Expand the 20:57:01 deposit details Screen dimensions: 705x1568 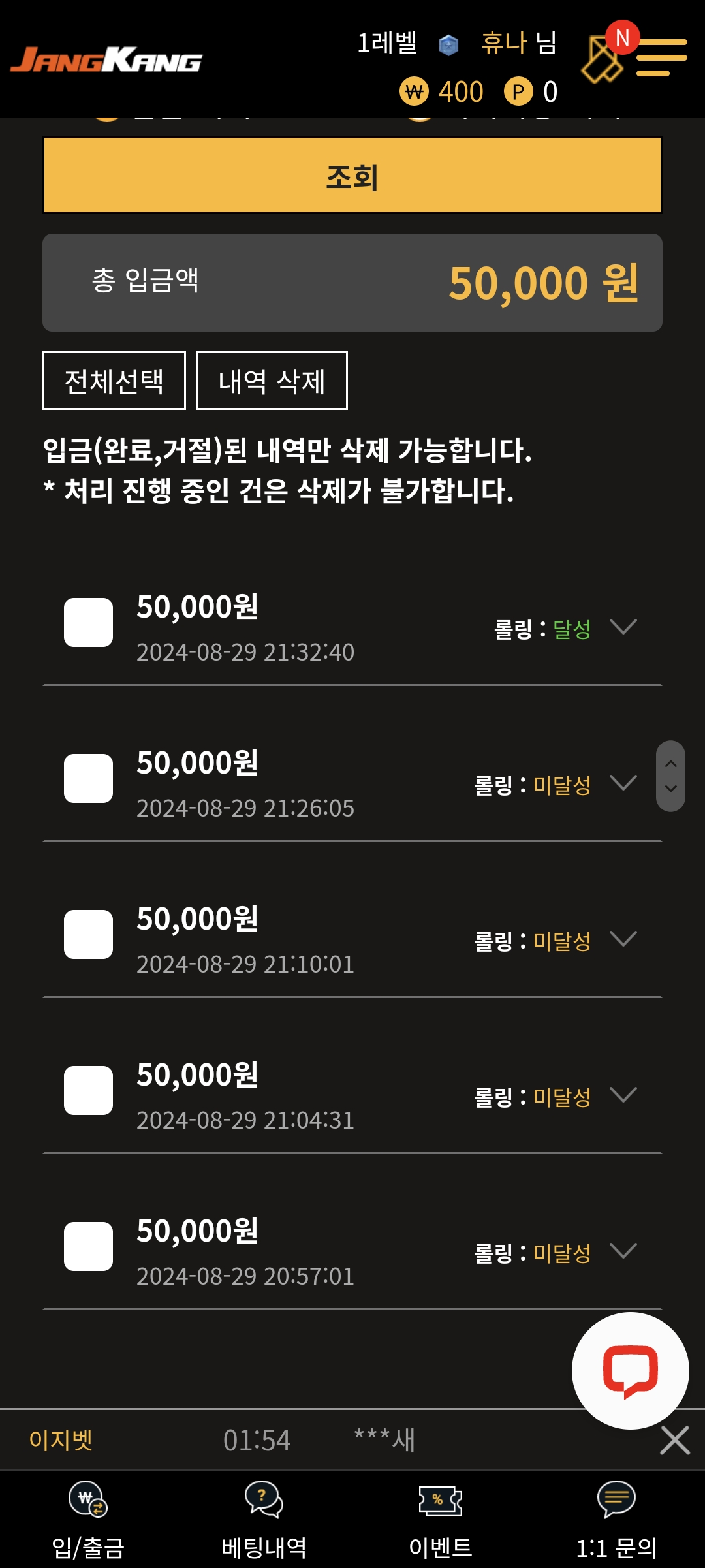click(x=623, y=1251)
